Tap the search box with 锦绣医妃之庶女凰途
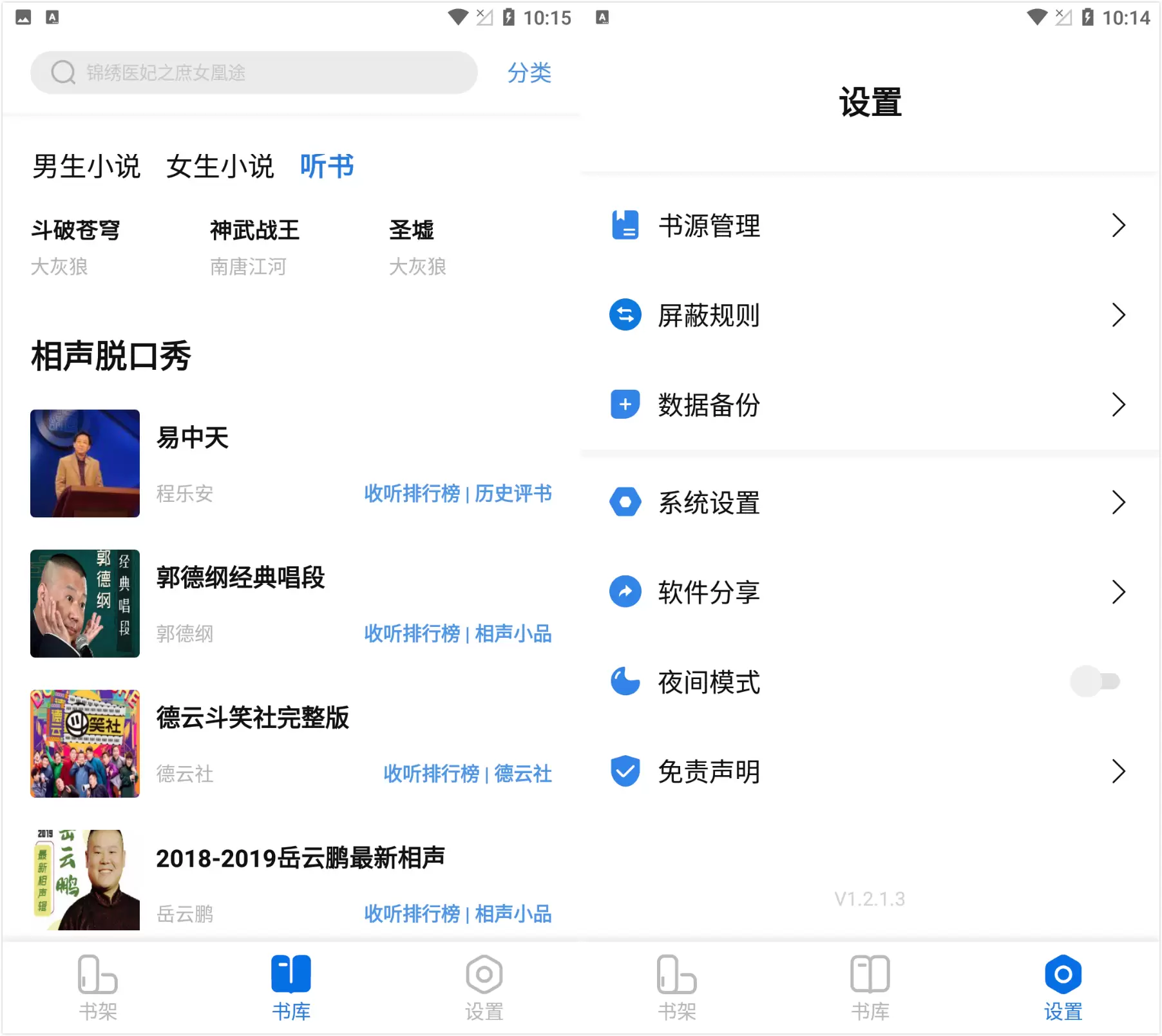 click(253, 73)
